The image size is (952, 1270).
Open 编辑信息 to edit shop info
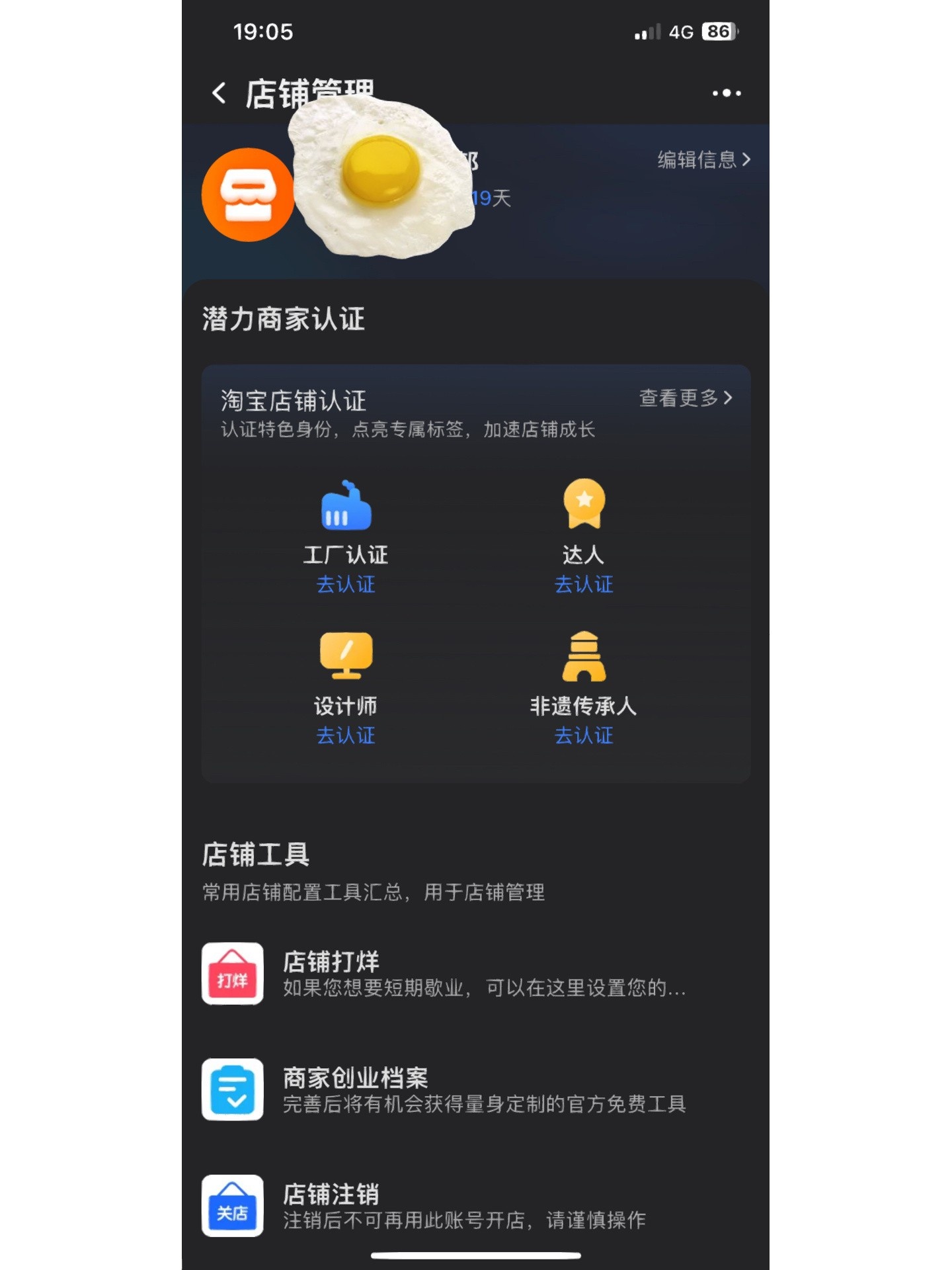tap(703, 159)
